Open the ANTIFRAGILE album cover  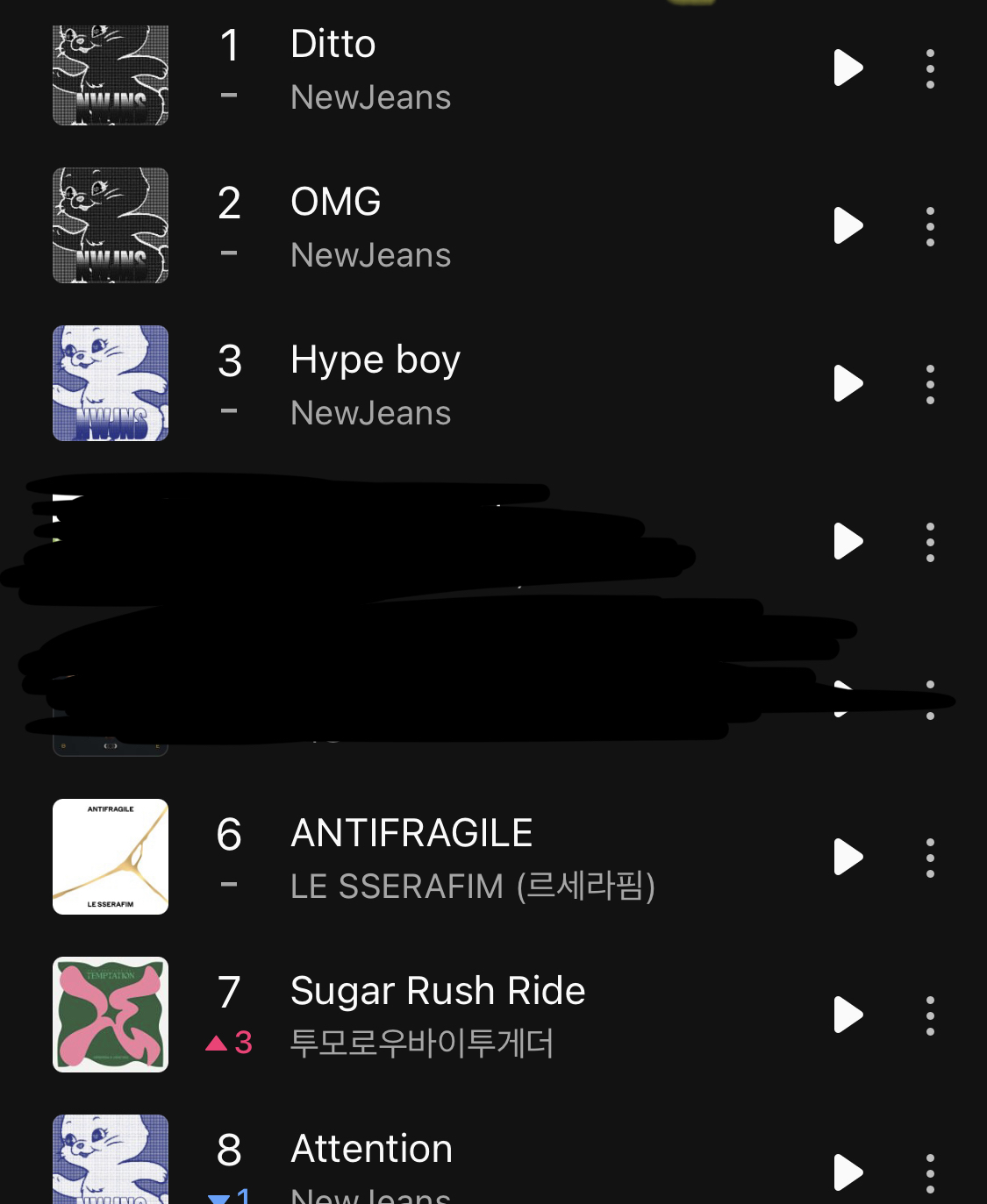click(x=111, y=857)
